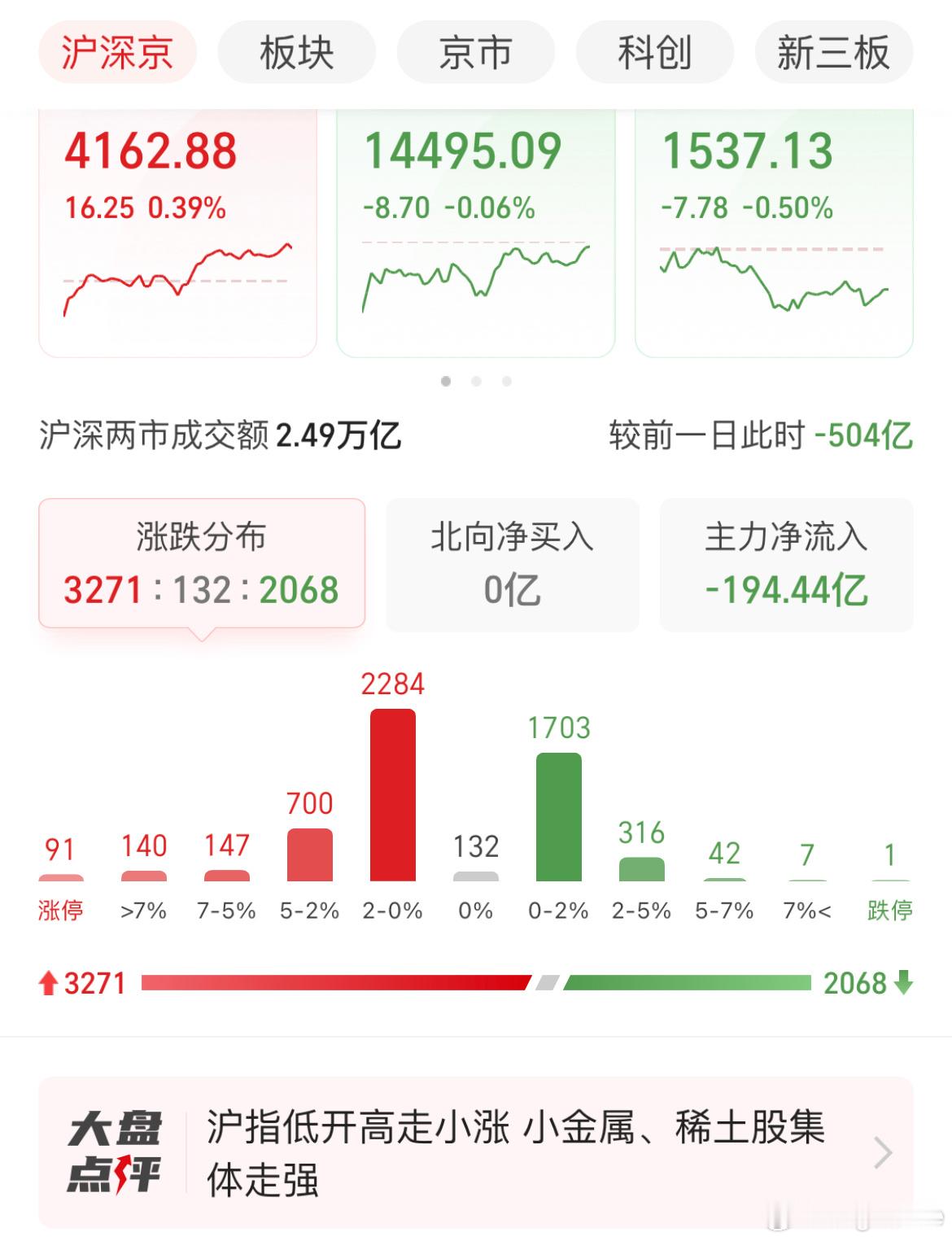Switch to the 科创 tab

[x=653, y=50]
